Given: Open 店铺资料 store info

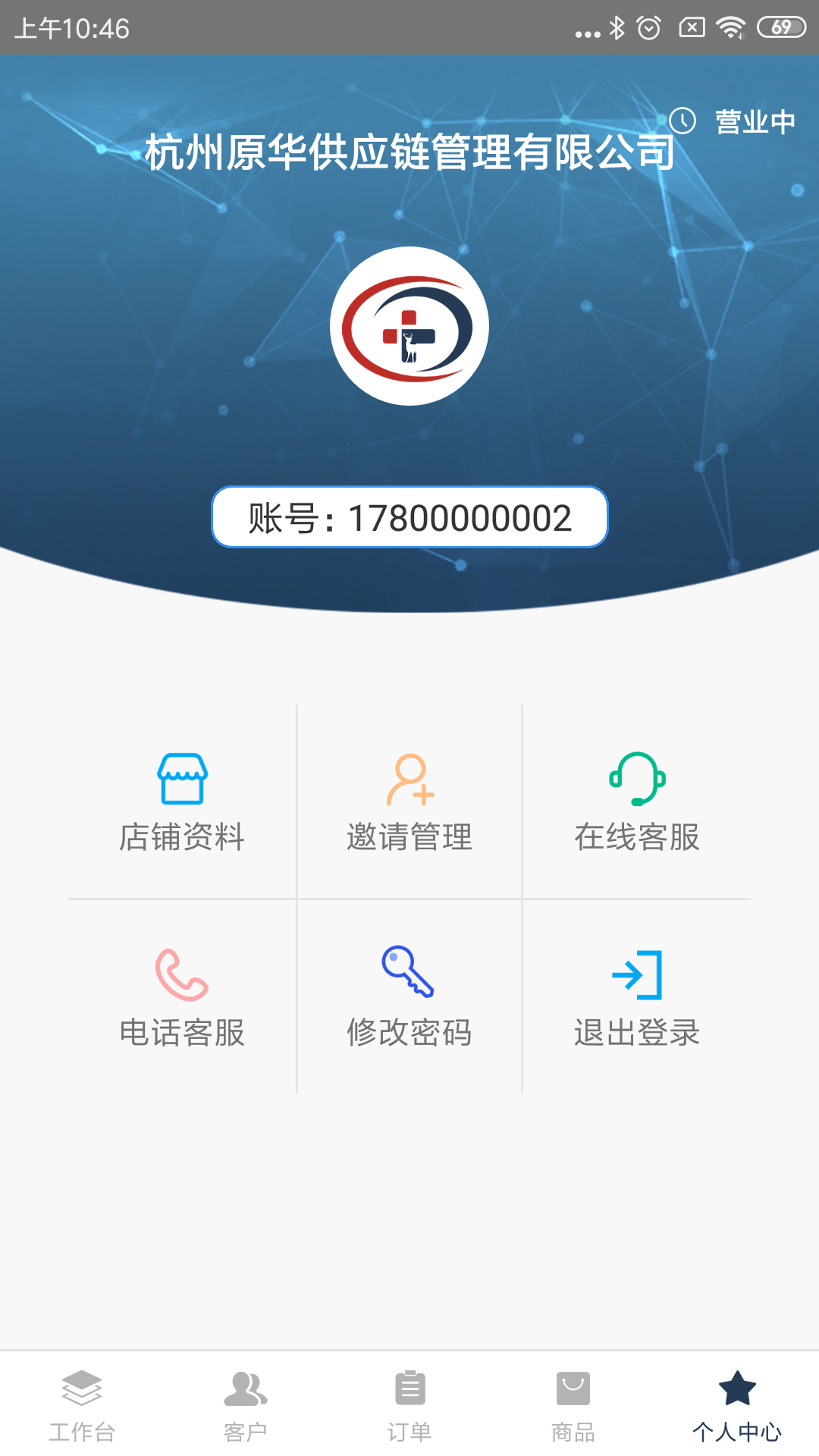Looking at the screenshot, I should pyautogui.click(x=182, y=802).
